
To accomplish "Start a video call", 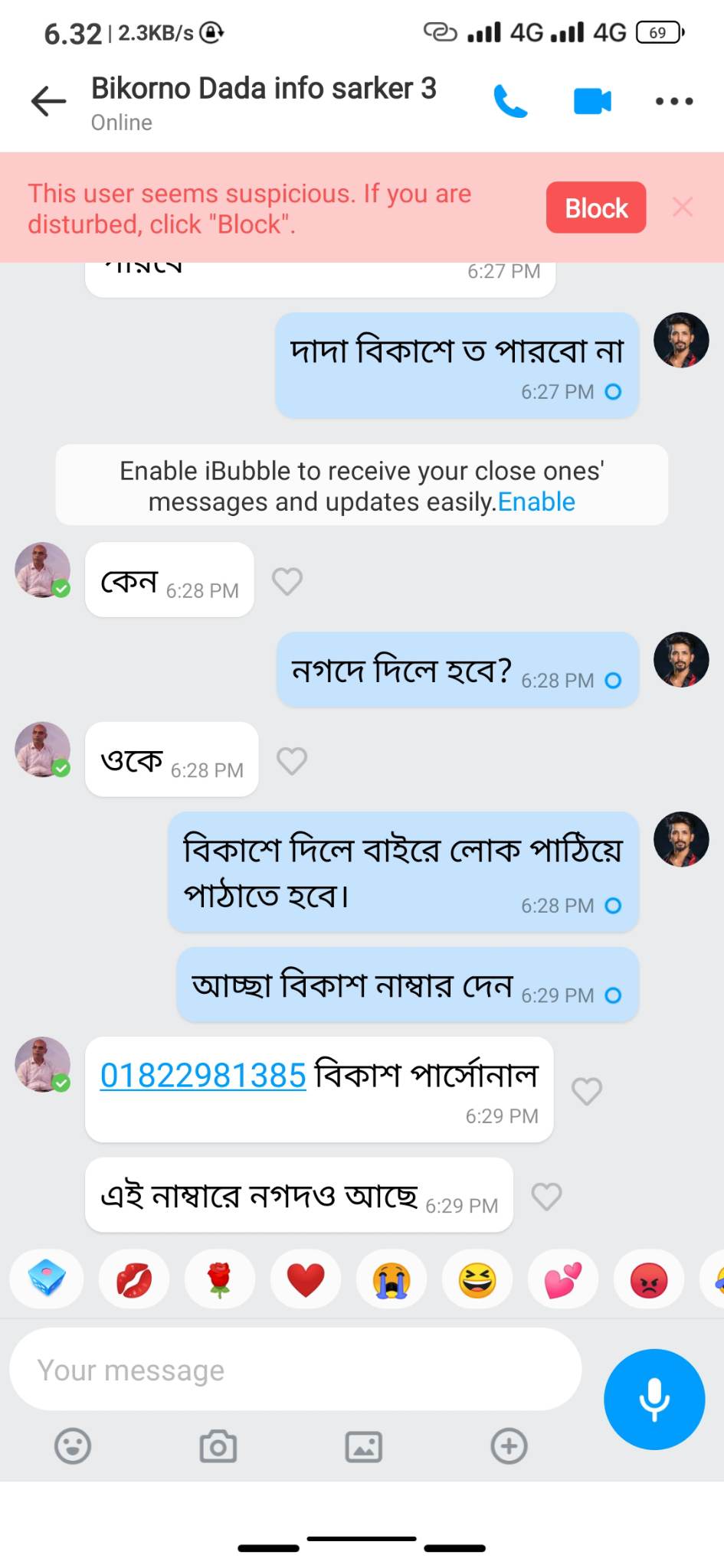I will [592, 101].
